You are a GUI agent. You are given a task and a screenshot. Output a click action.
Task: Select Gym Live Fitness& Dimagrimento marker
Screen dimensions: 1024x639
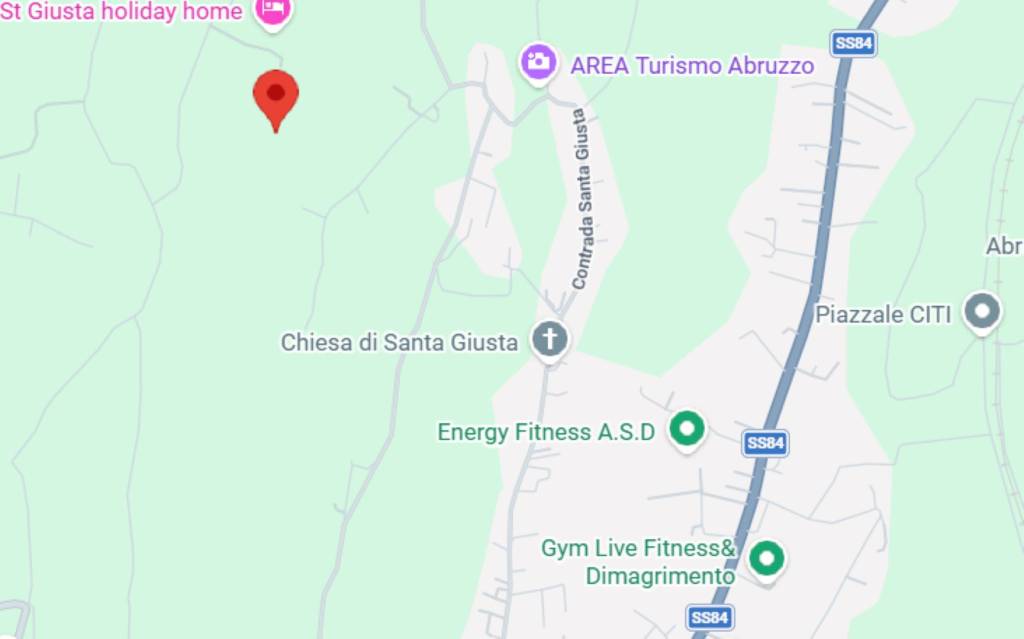(x=766, y=558)
